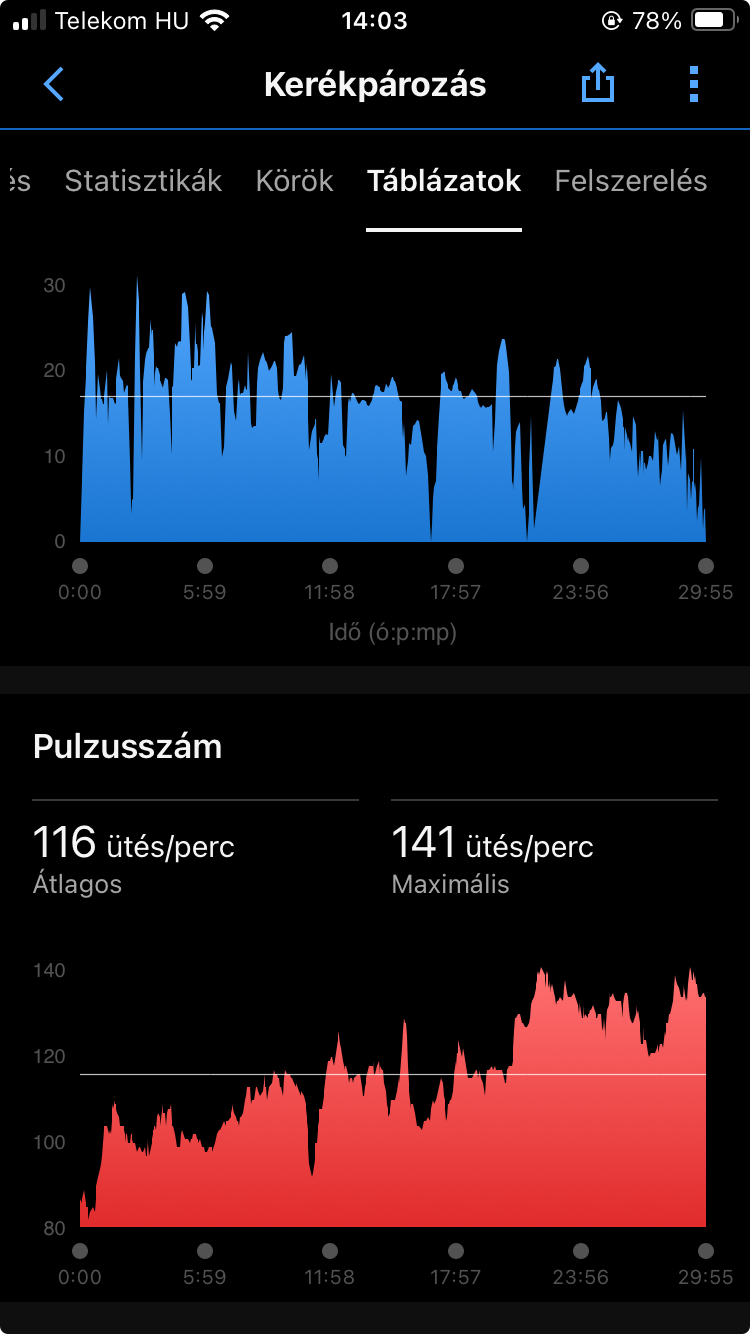
Task: Open the three-dot overflow menu
Action: point(694,84)
